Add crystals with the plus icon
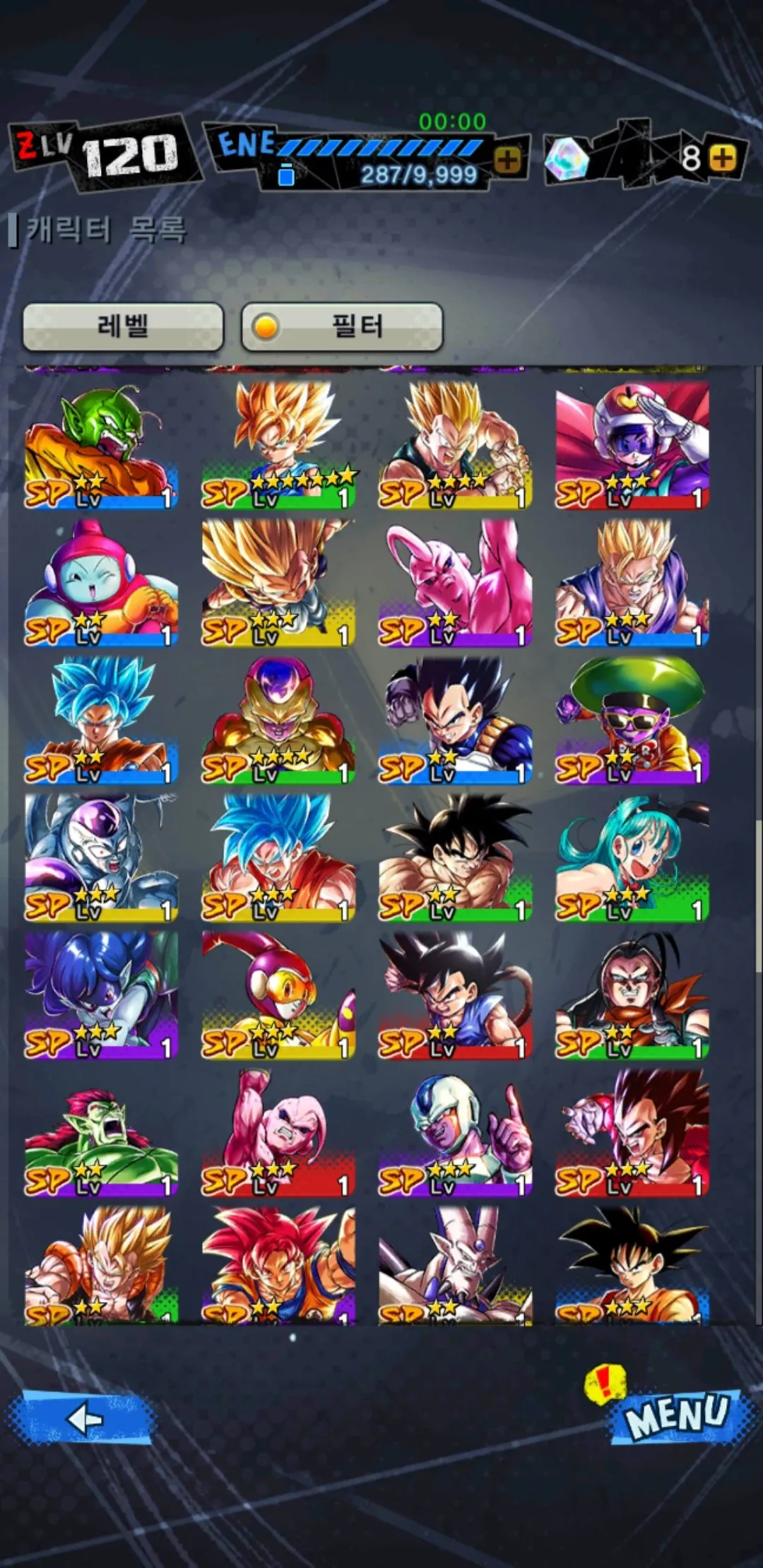Viewport: 763px width, 1568px height. 722,158
